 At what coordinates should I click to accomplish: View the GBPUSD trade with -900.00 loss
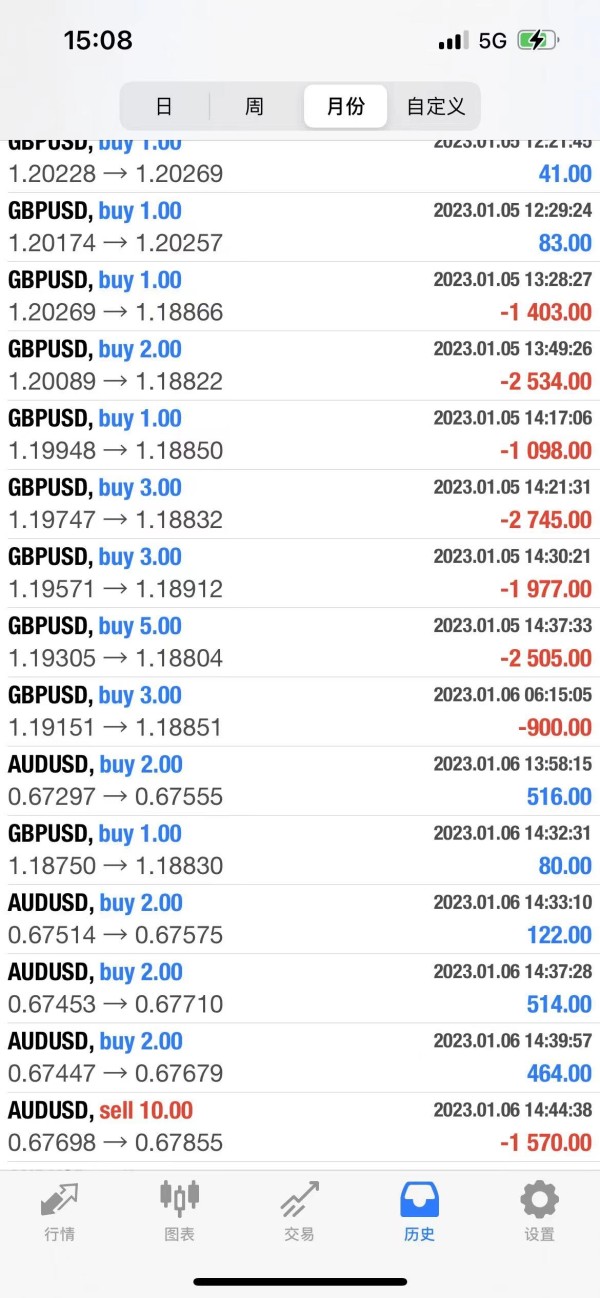pyautogui.click(x=300, y=711)
